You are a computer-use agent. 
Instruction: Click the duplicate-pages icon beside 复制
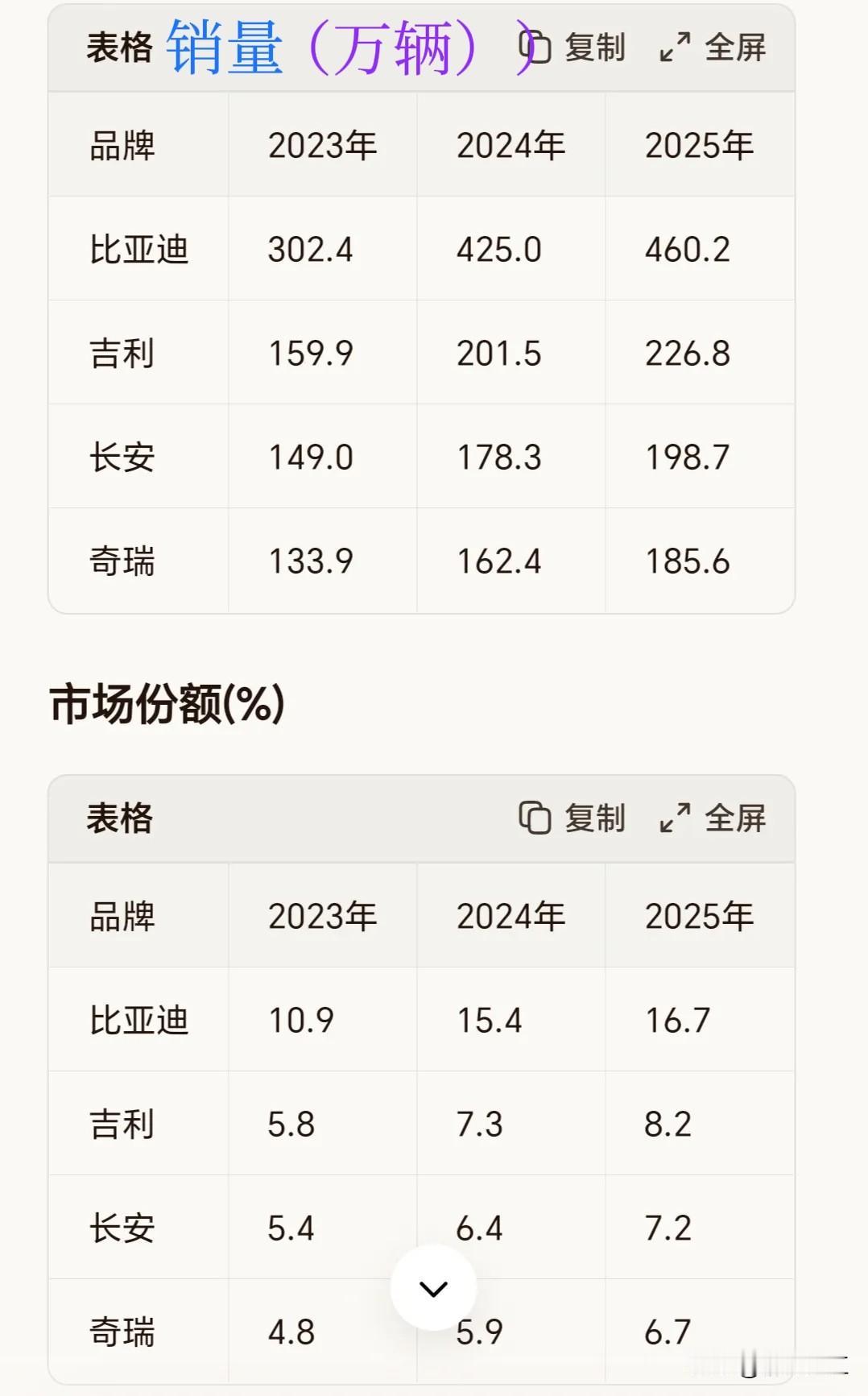(535, 48)
